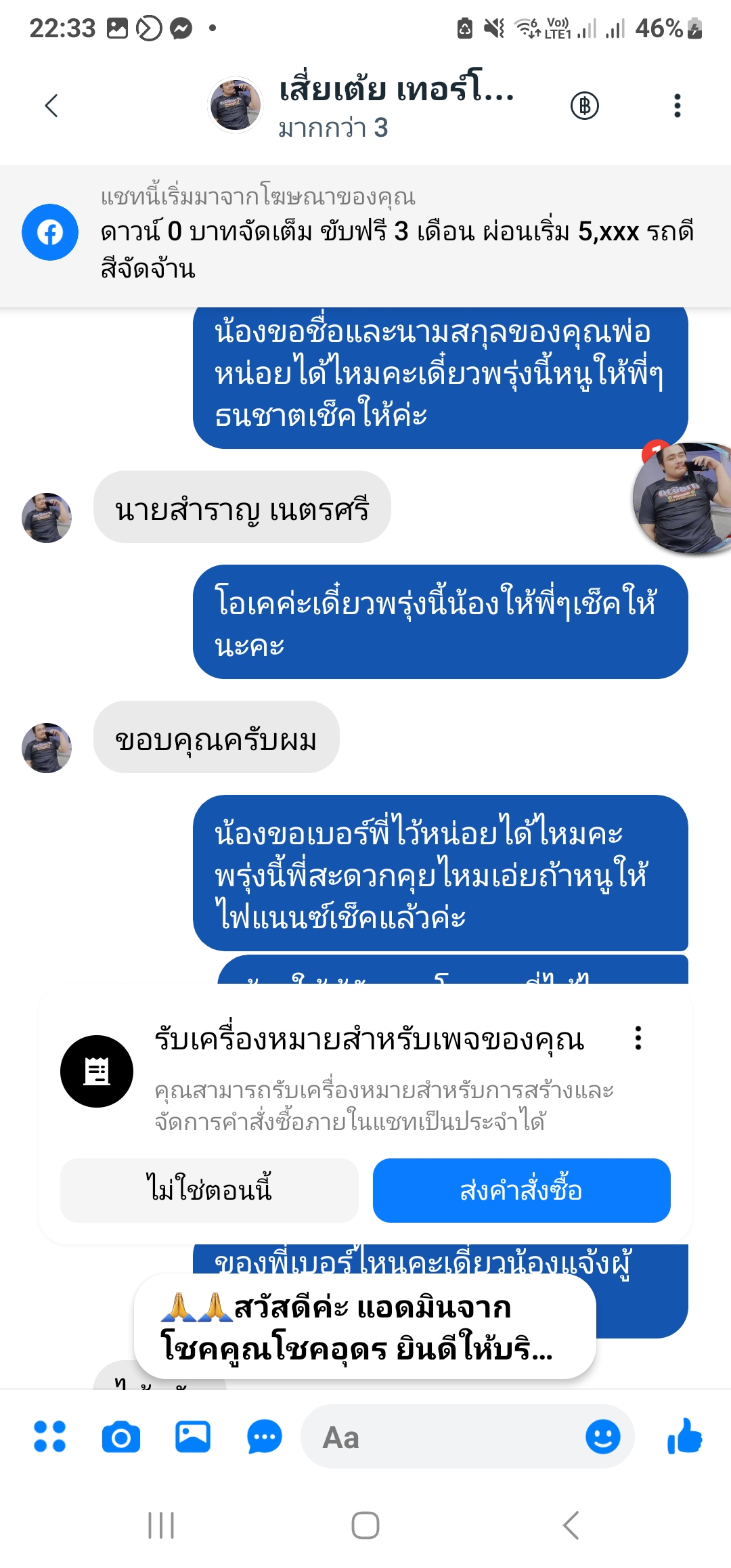Open the camera
Viewport: 731px width, 1568px height.
tap(121, 1437)
